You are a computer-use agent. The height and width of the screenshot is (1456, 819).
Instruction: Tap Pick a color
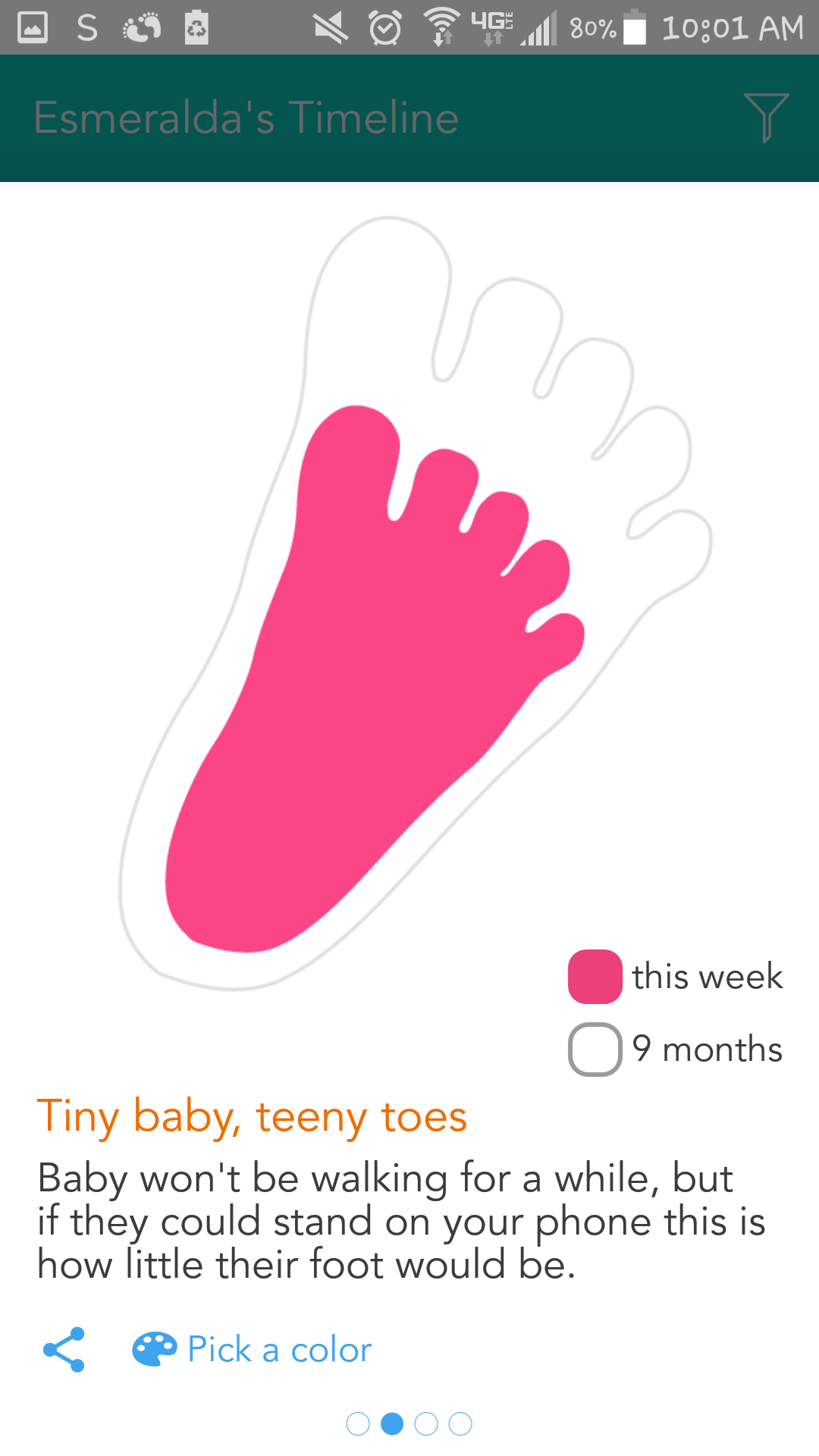coord(253,1350)
